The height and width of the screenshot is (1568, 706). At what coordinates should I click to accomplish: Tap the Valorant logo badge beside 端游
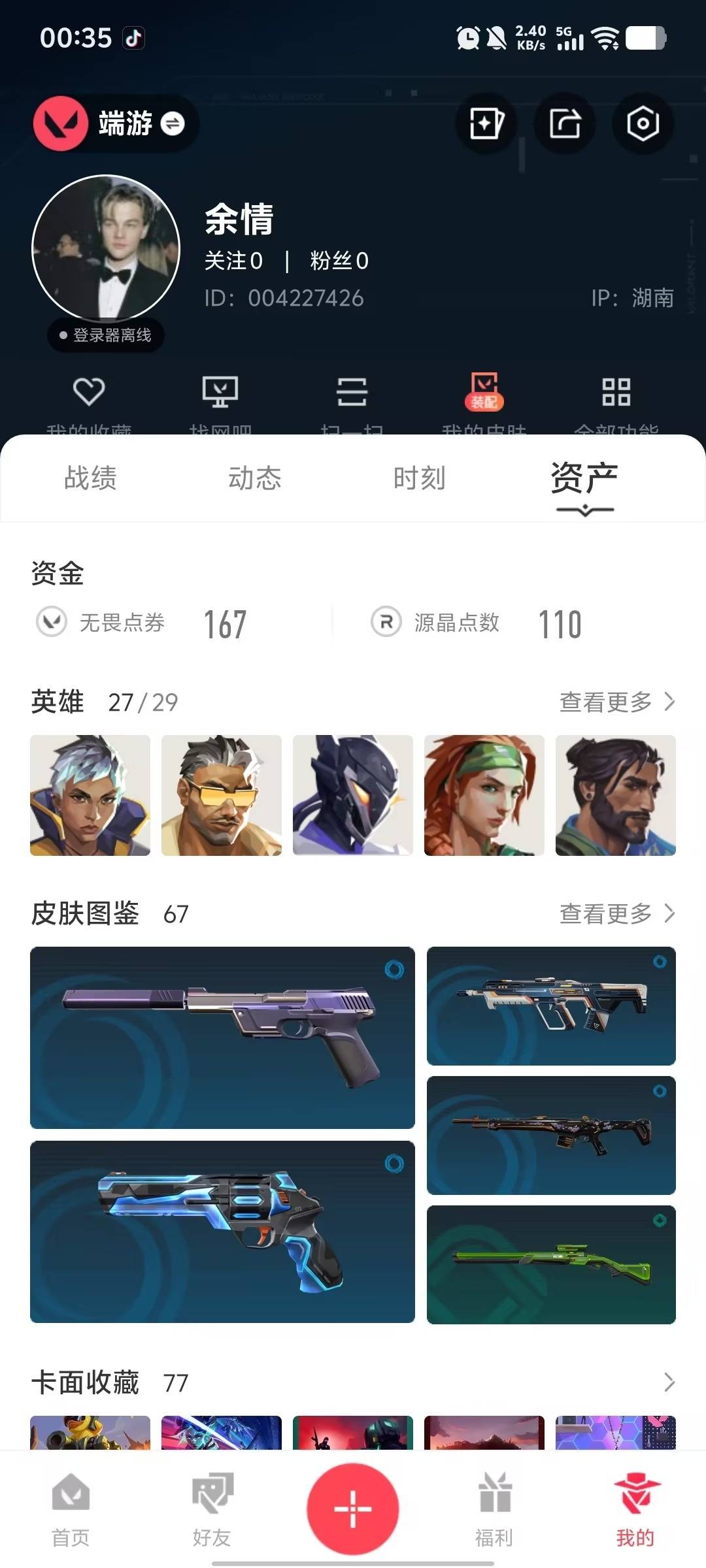[x=61, y=124]
